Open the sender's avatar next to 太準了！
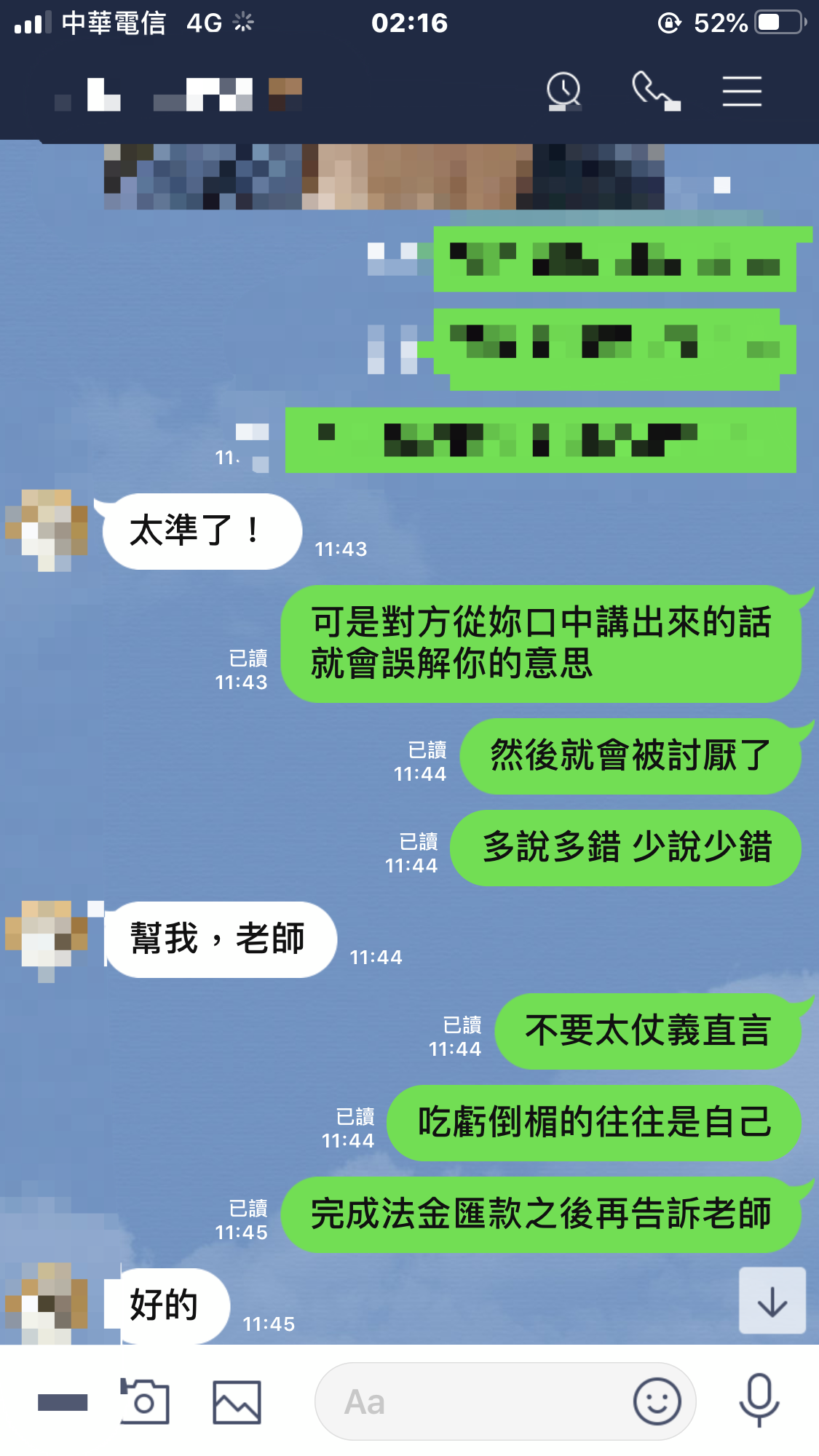Viewport: 819px width, 1456px height. tap(47, 530)
